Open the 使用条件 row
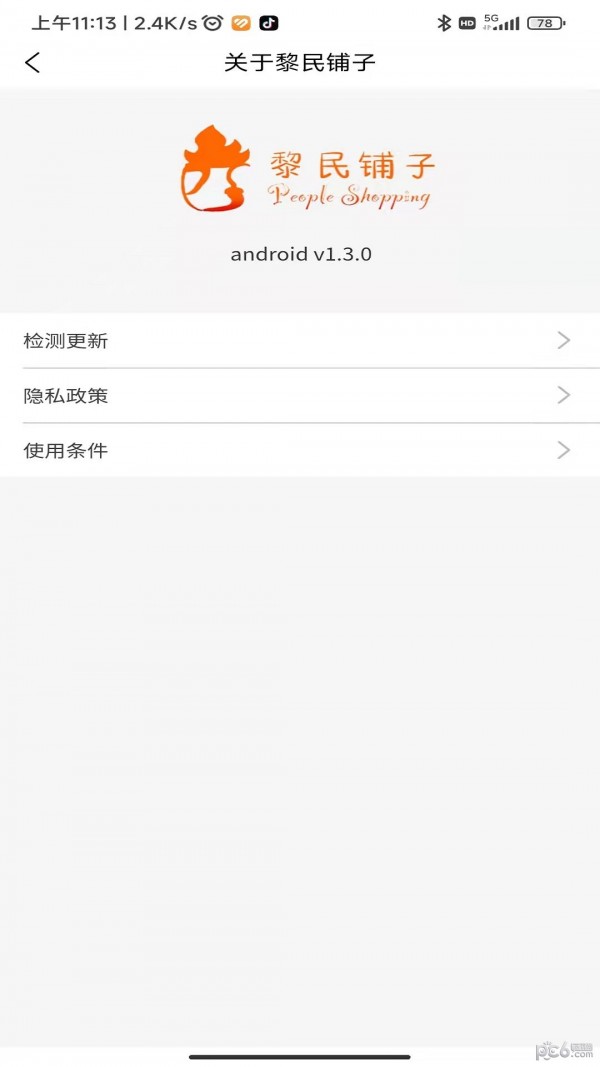 click(300, 450)
